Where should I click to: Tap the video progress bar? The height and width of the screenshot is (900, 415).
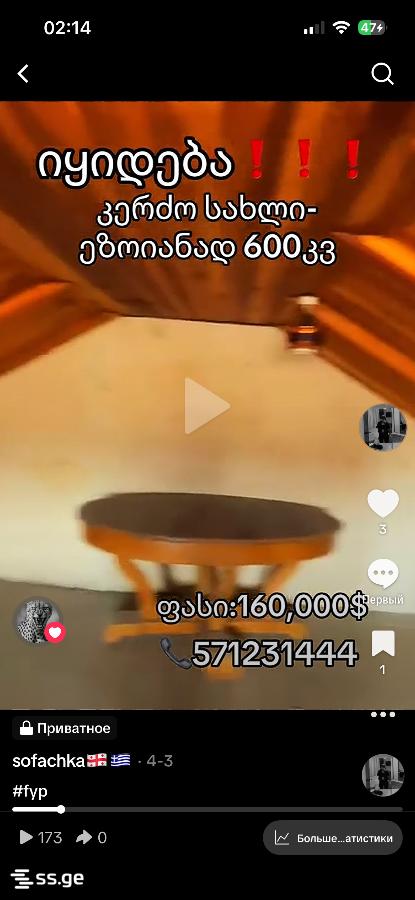[x=207, y=809]
